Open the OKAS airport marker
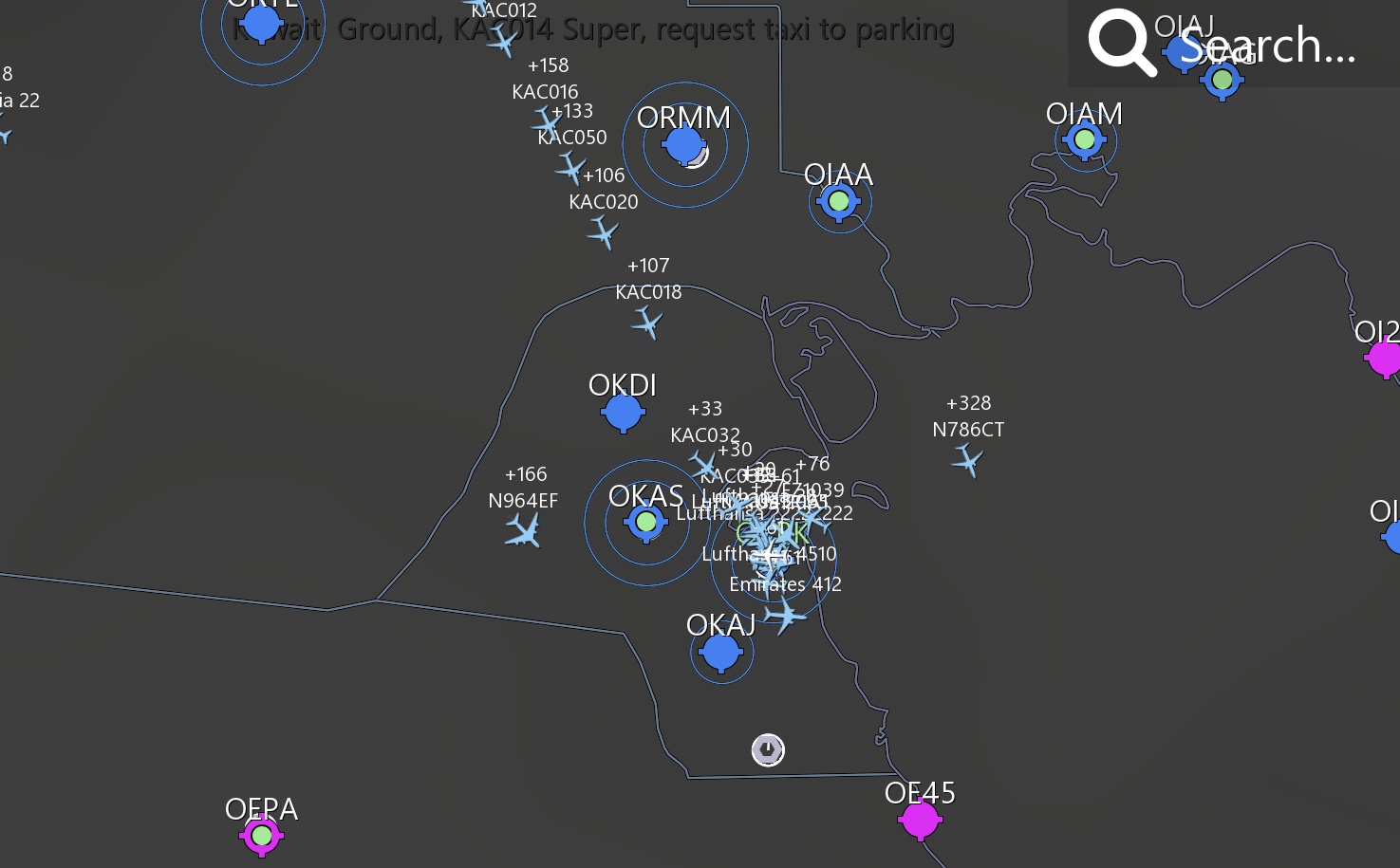 tap(646, 522)
